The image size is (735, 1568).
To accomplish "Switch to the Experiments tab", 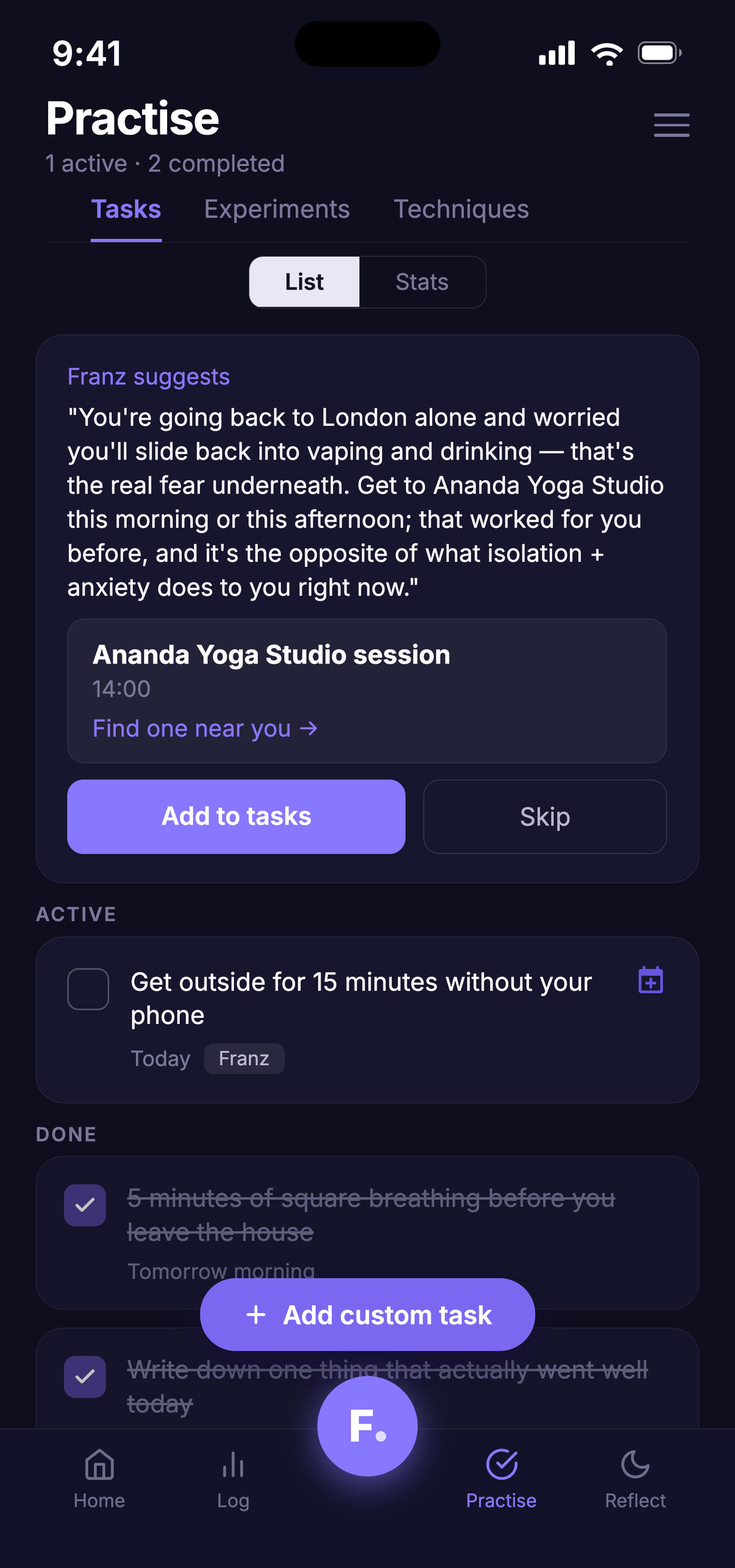I will [277, 209].
